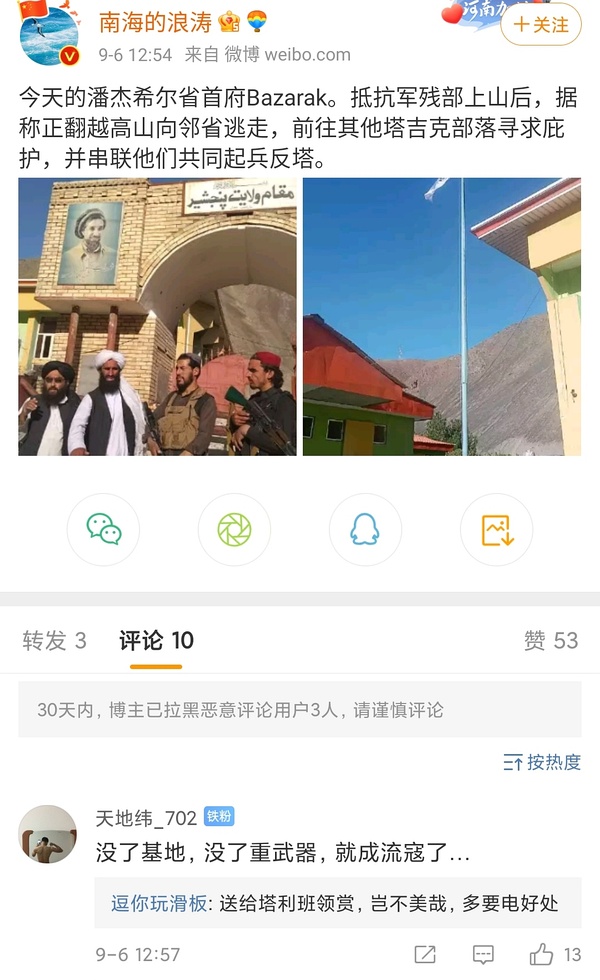Share post to QQ
The height and width of the screenshot is (980, 600).
(x=365, y=530)
